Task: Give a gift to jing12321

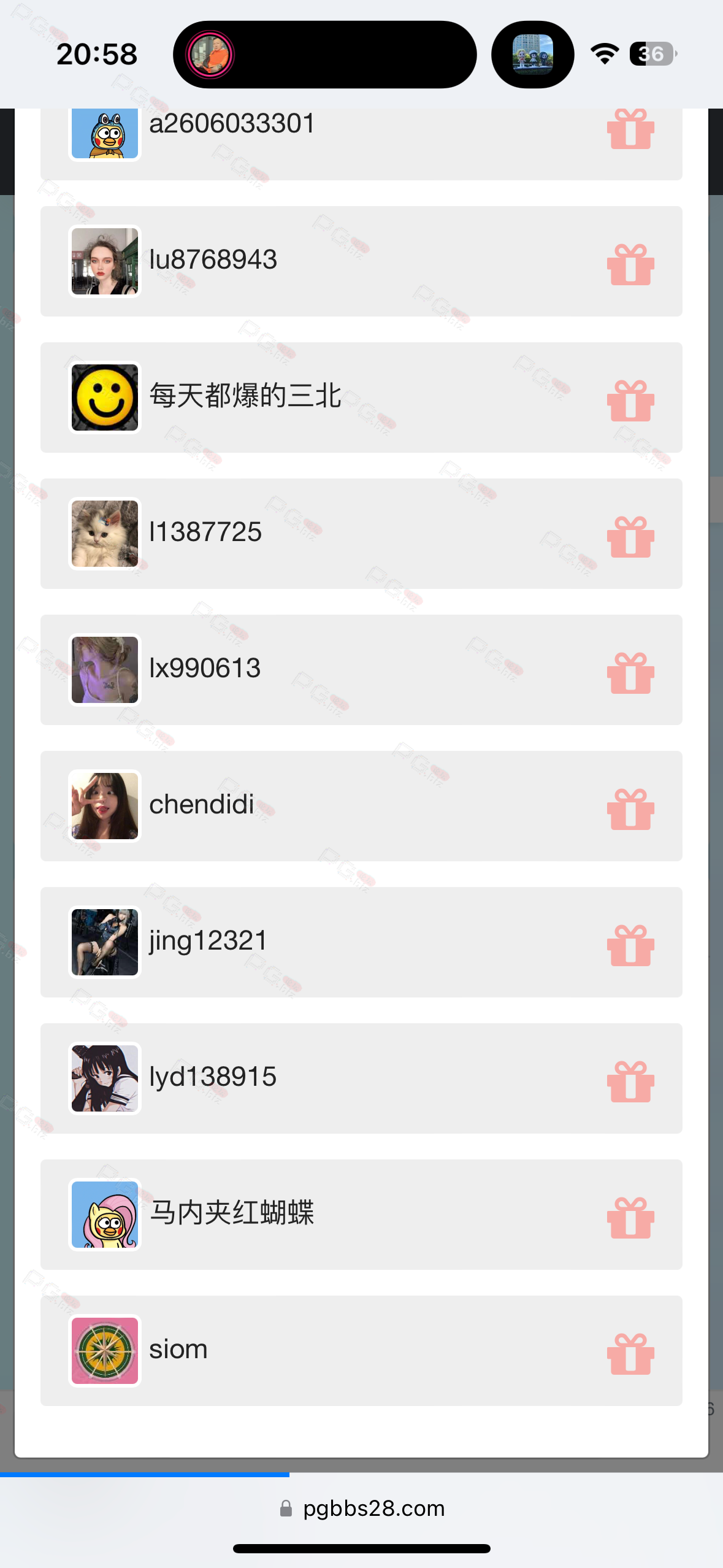Action: [x=630, y=945]
